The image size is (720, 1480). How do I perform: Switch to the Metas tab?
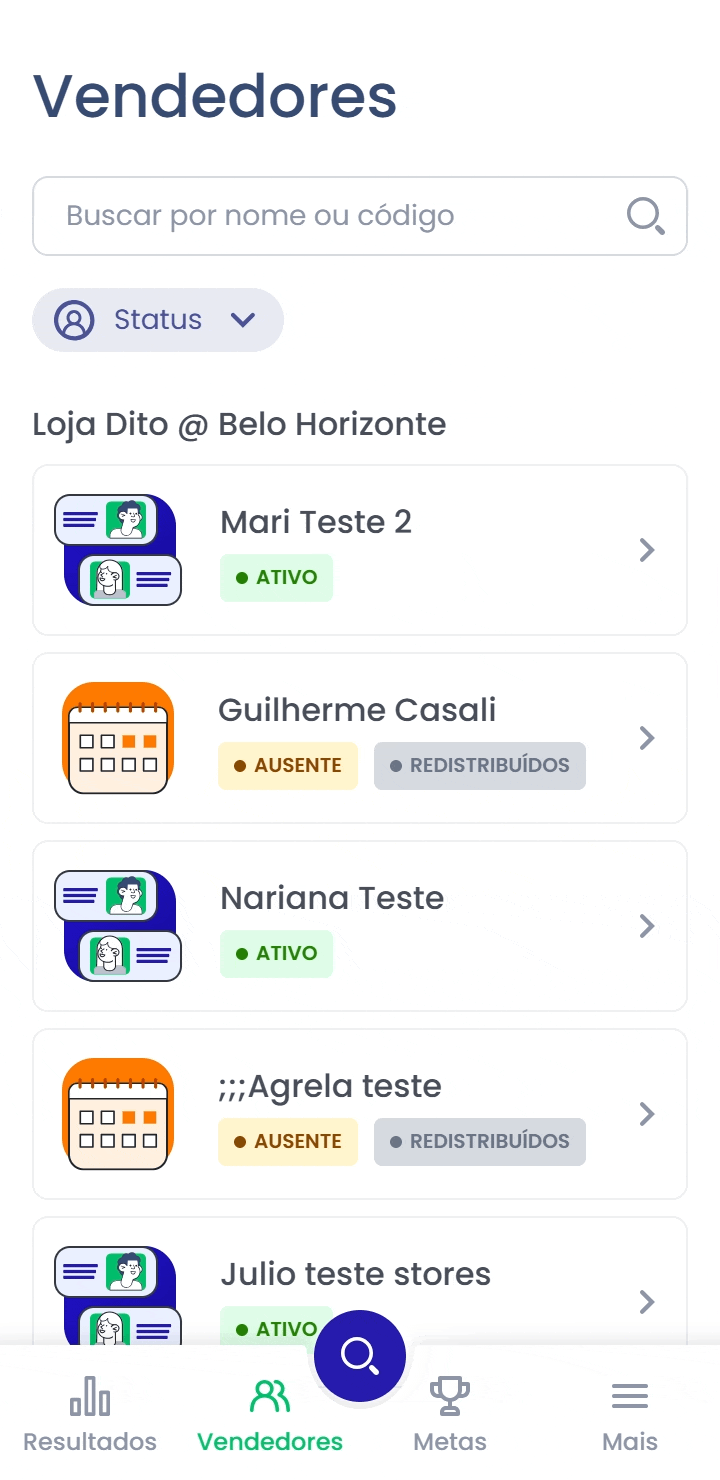[x=450, y=1414]
